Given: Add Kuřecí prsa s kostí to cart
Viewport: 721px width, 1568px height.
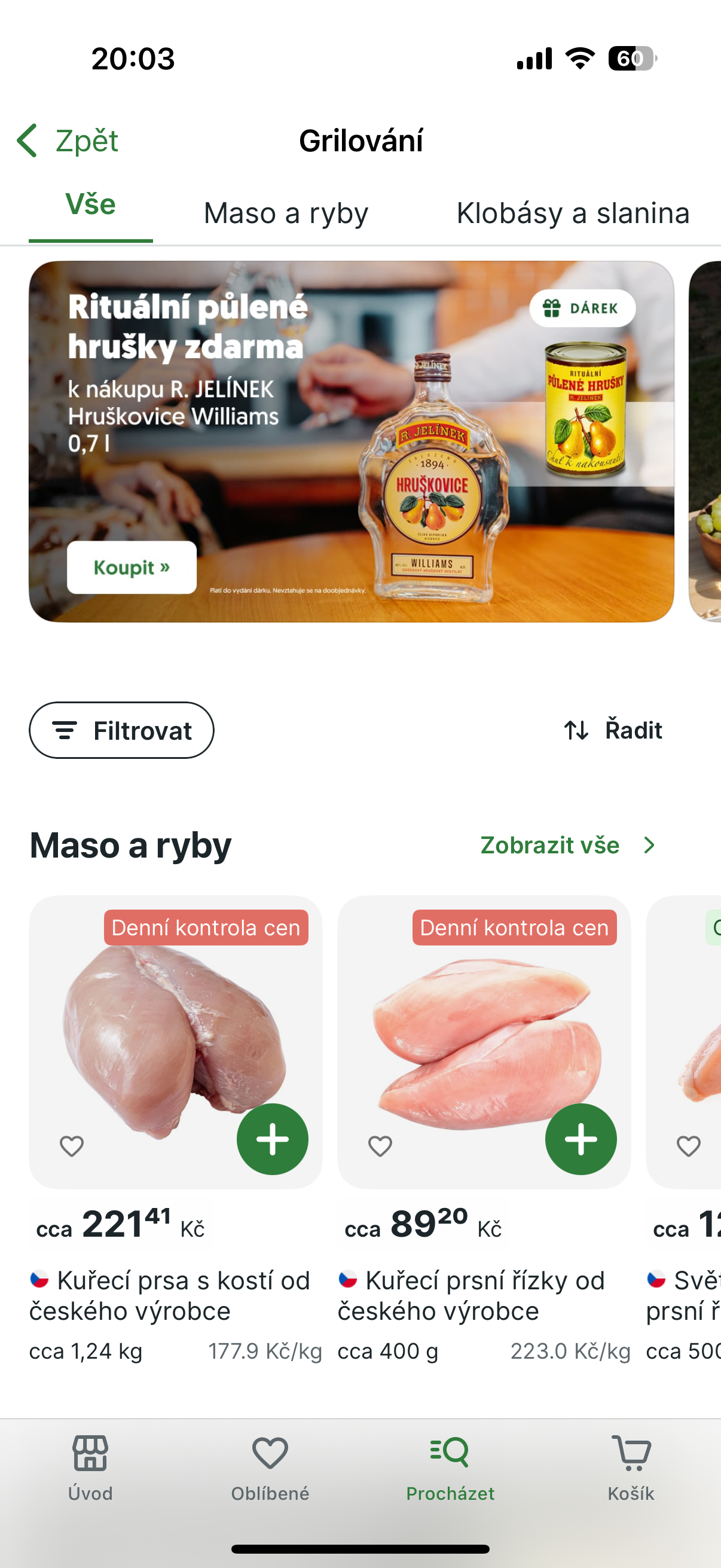Looking at the screenshot, I should point(272,1139).
